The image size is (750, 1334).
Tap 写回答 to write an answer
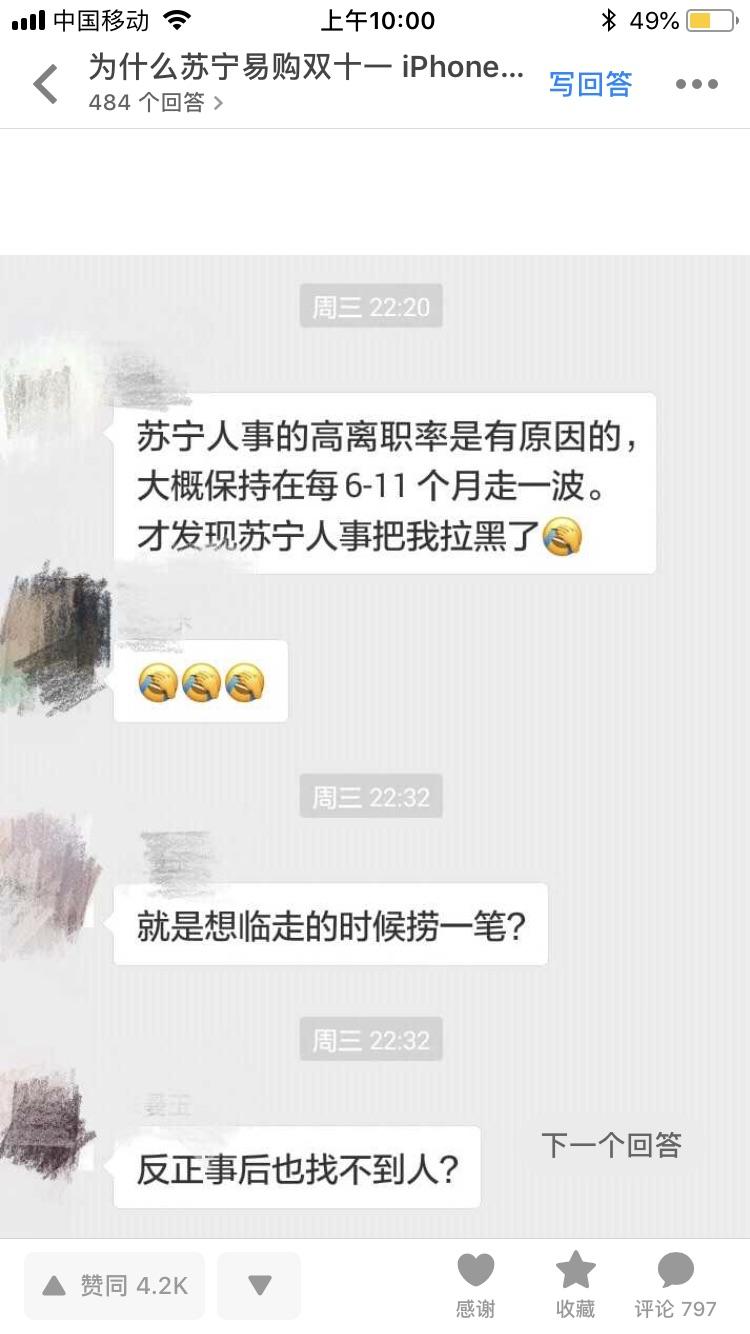coord(590,84)
